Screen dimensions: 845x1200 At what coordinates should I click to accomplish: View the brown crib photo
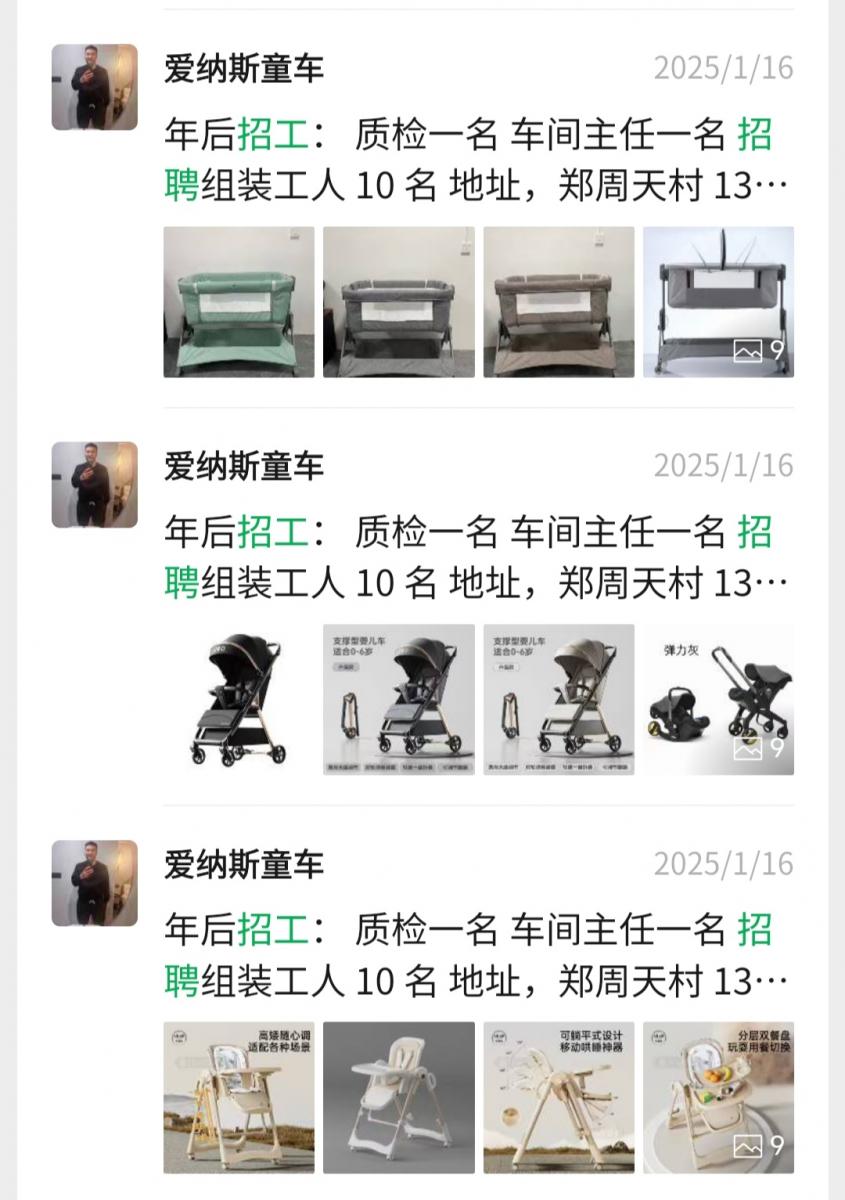[x=558, y=302]
